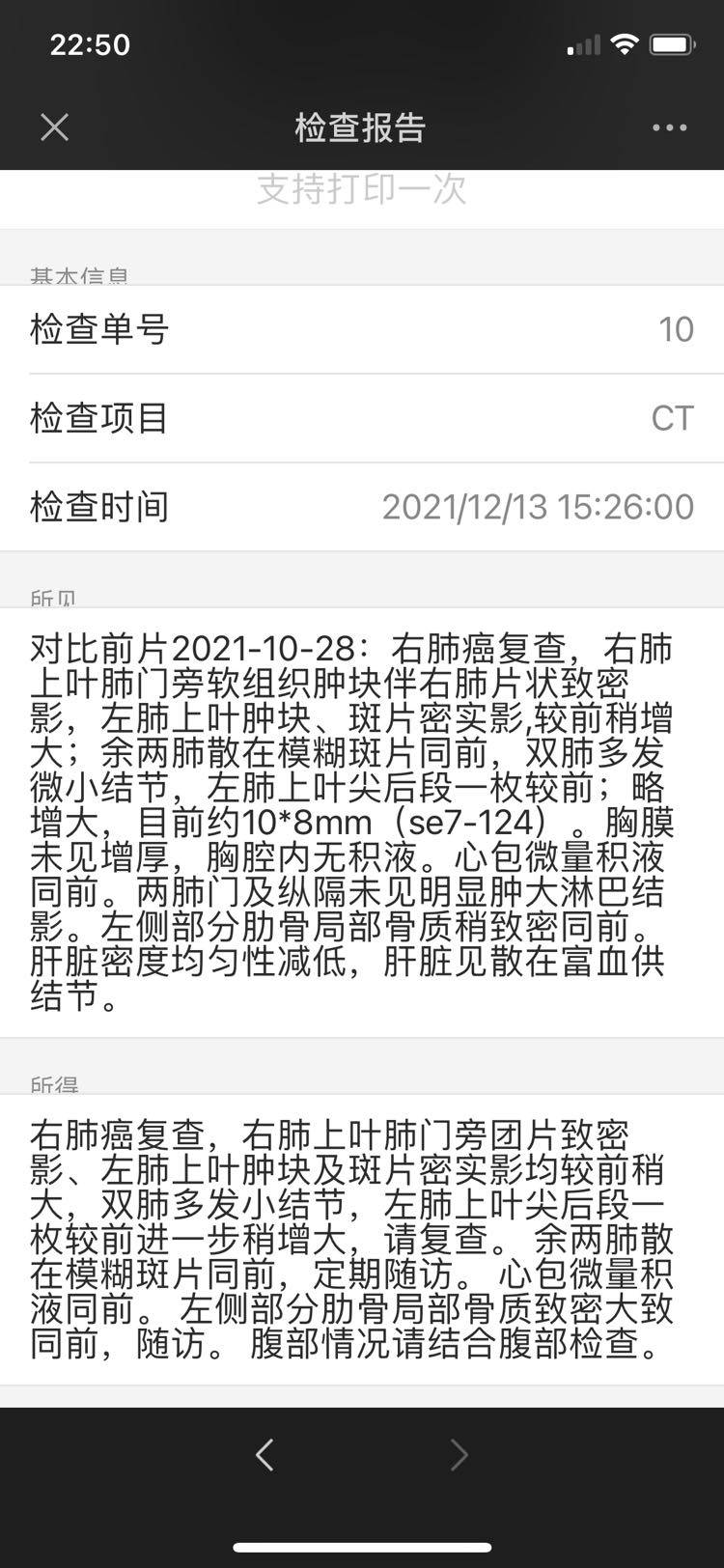Close the 检查报告 page
724x1568 pixels.
[x=55, y=127]
